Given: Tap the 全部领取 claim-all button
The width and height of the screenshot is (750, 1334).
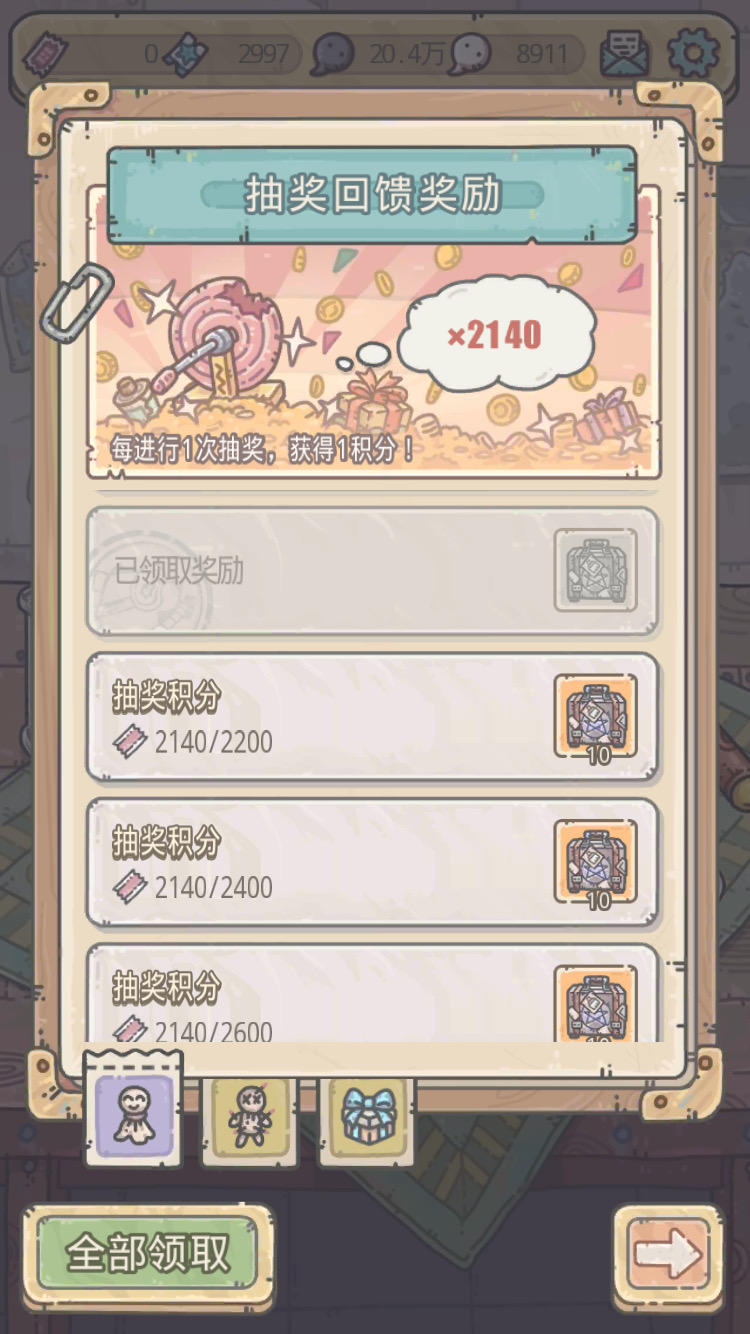Looking at the screenshot, I should 148,1254.
